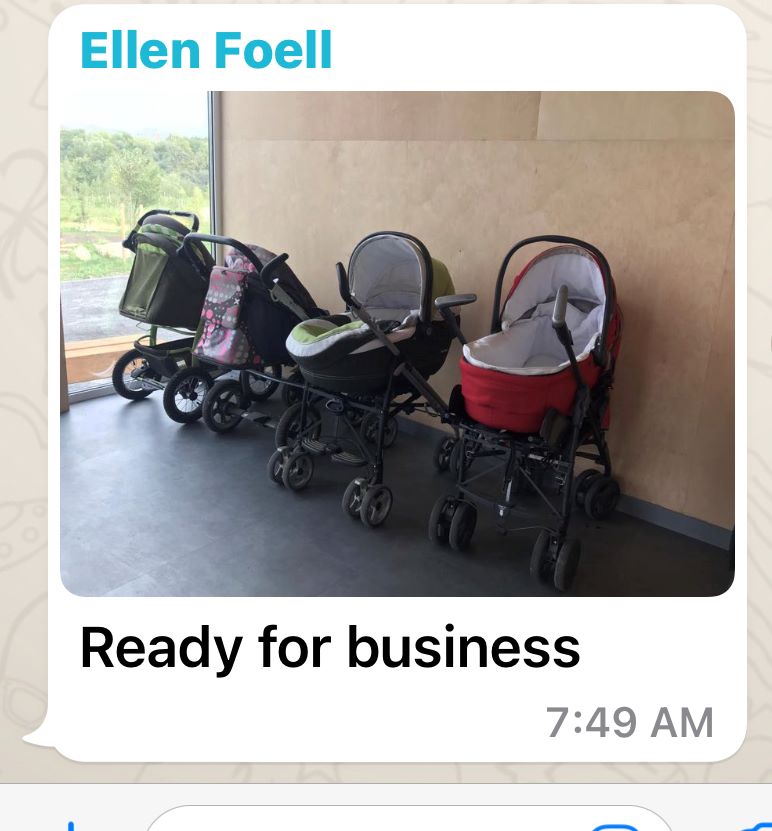Tap sender name Ellen Foell
This screenshot has height=831, width=772.
206,50
